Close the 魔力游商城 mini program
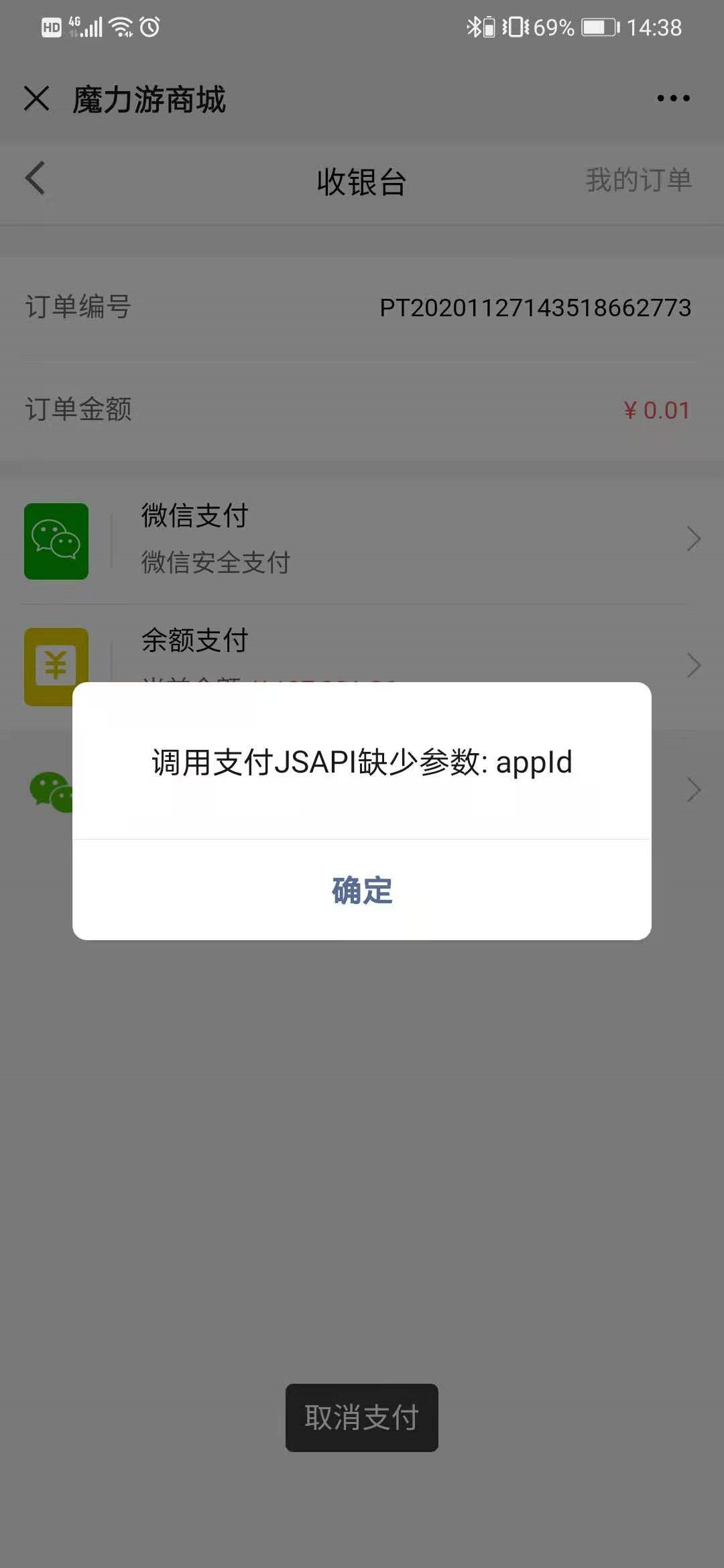This screenshot has width=724, height=1568. pyautogui.click(x=37, y=99)
